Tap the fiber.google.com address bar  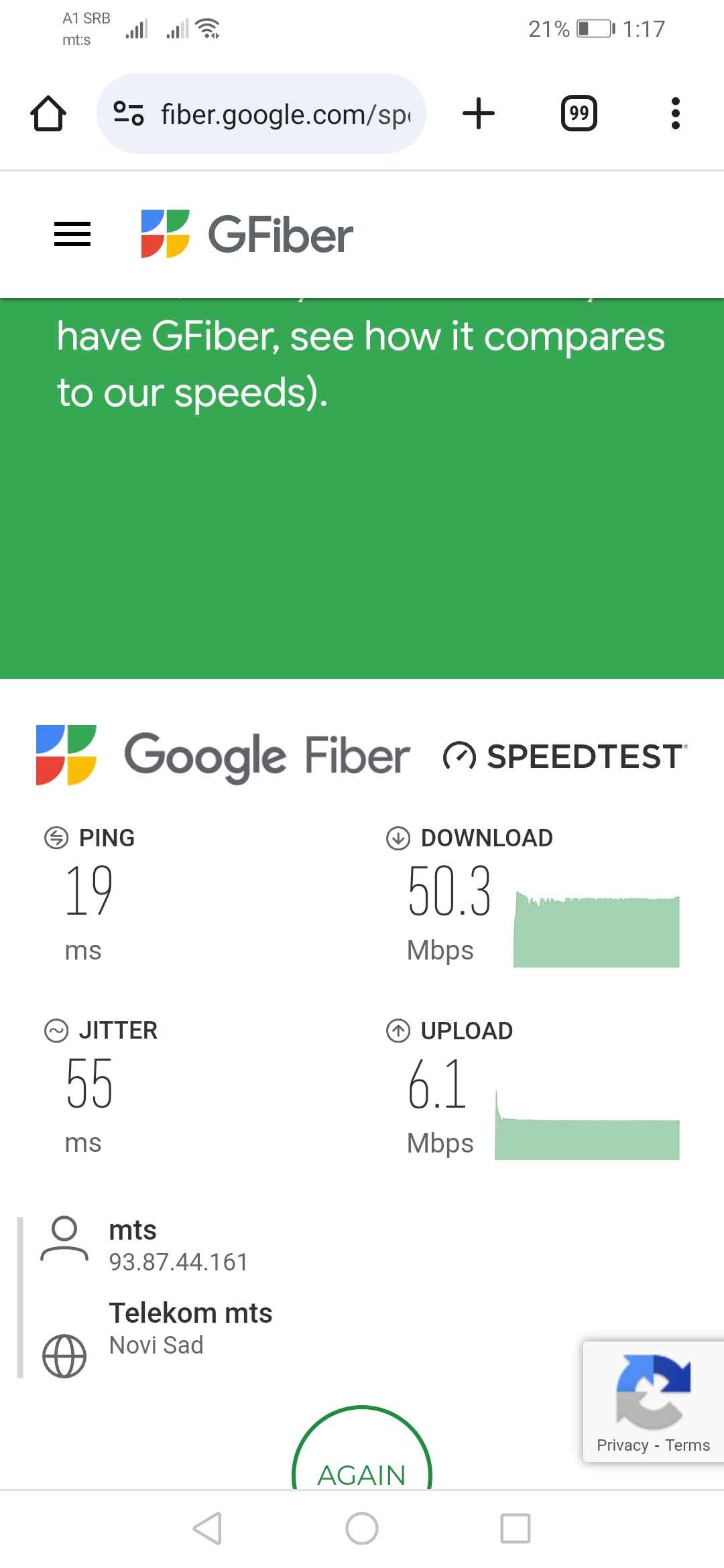click(285, 115)
